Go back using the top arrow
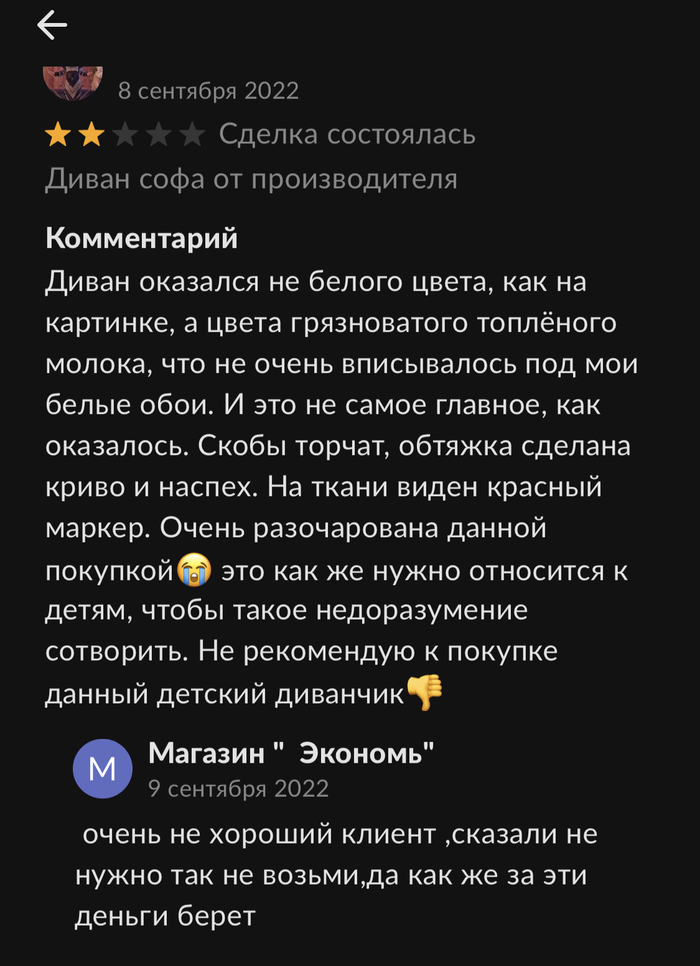This screenshot has width=700, height=966. (x=52, y=27)
